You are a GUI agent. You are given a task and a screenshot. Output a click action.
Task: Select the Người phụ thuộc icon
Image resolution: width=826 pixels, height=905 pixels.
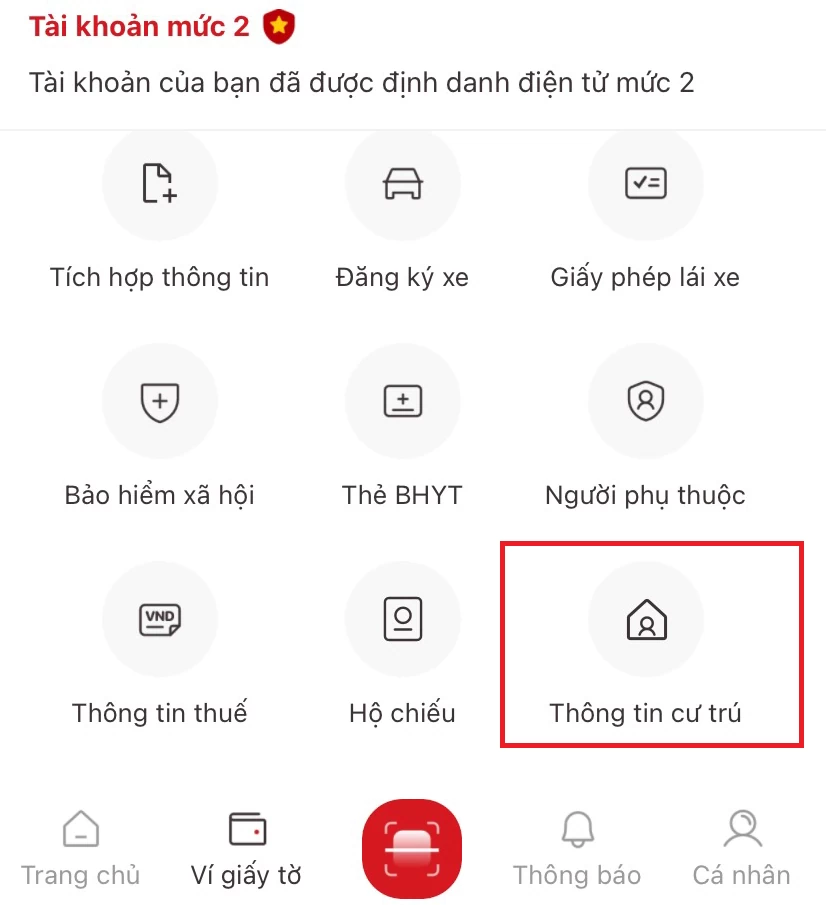click(x=645, y=400)
